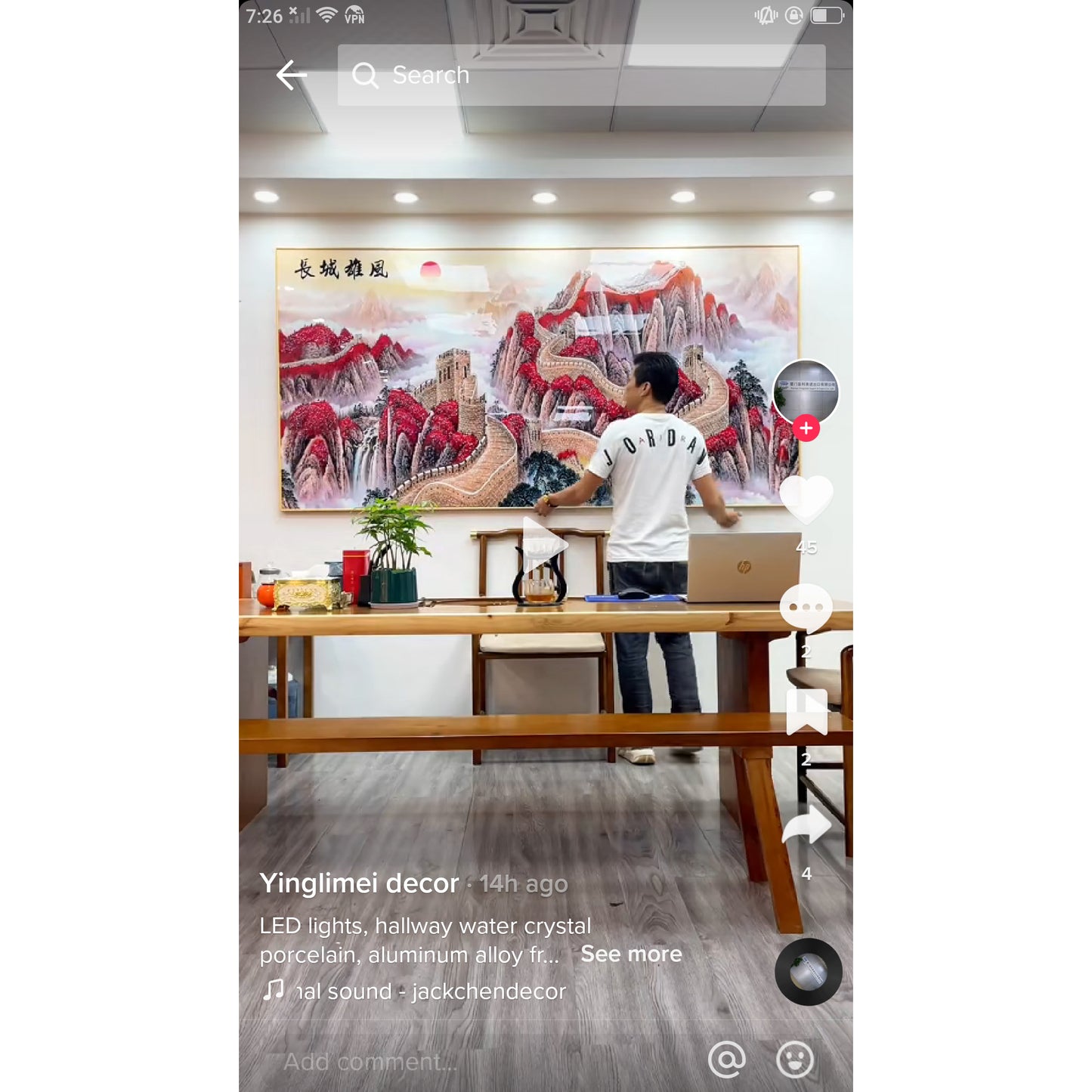Open Yinglimei decor's profile name
Image resolution: width=1092 pixels, height=1092 pixels.
click(x=359, y=883)
